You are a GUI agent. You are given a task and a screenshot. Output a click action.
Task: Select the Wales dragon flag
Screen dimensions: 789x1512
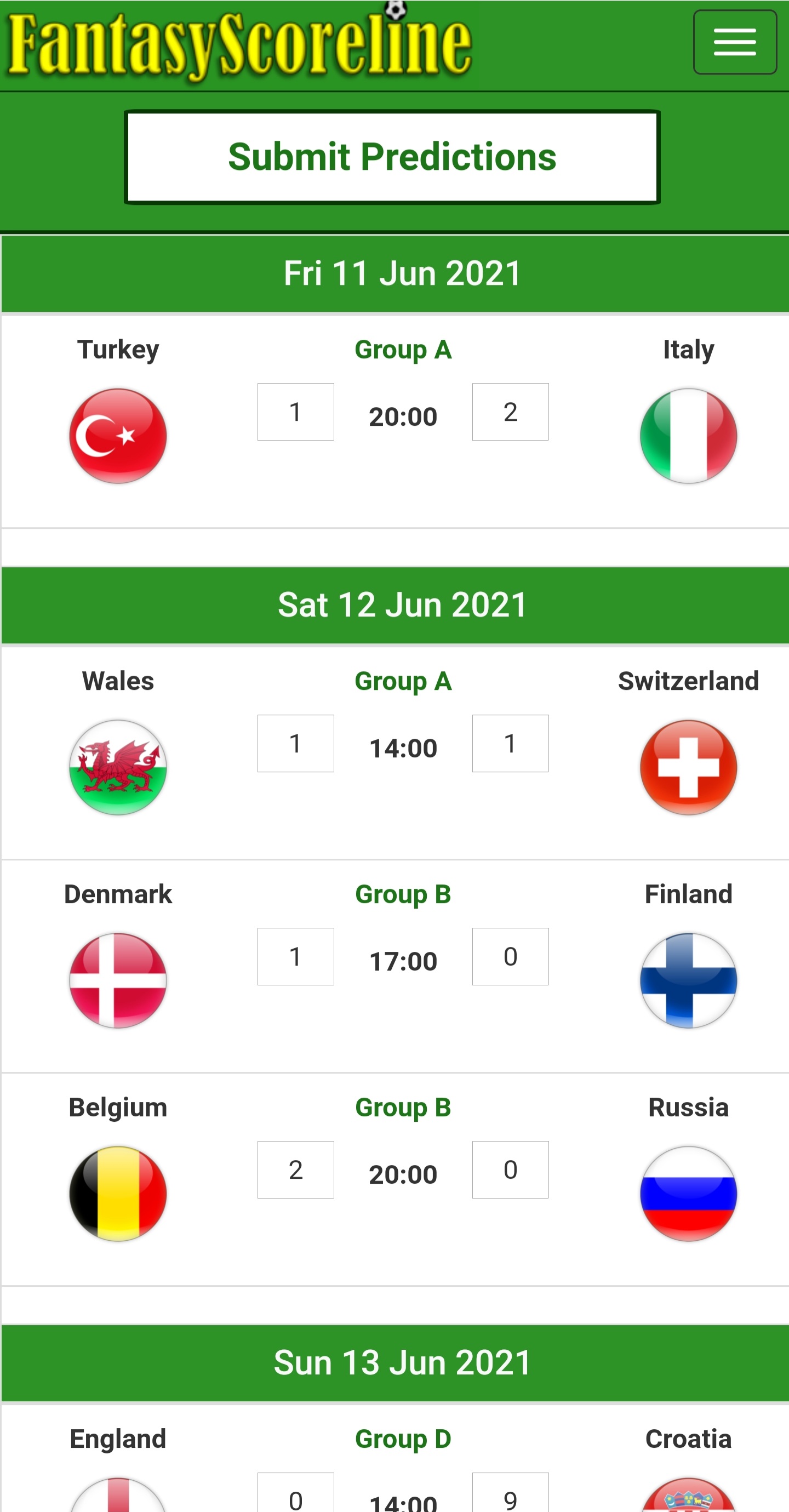[117, 767]
